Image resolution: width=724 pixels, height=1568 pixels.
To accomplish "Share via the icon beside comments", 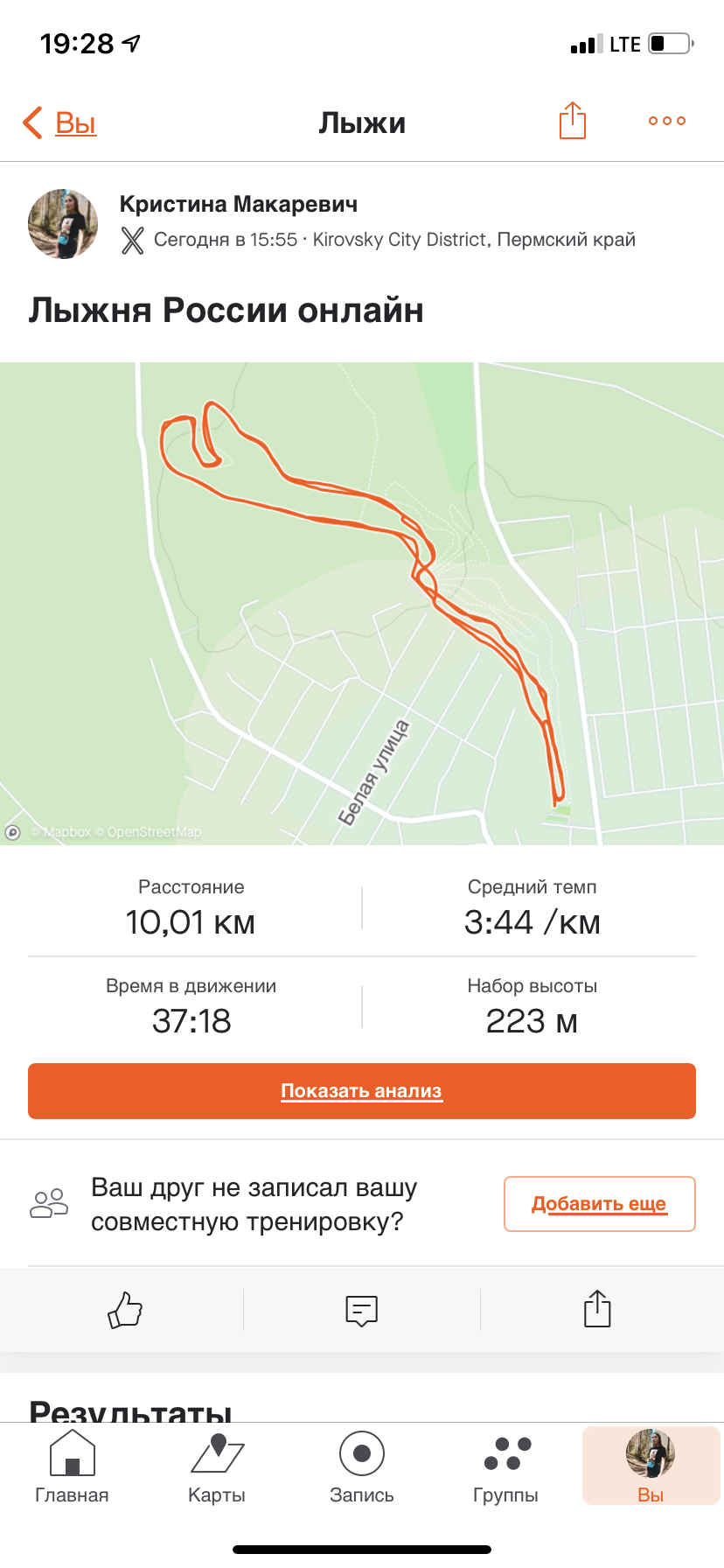I will tap(597, 1309).
